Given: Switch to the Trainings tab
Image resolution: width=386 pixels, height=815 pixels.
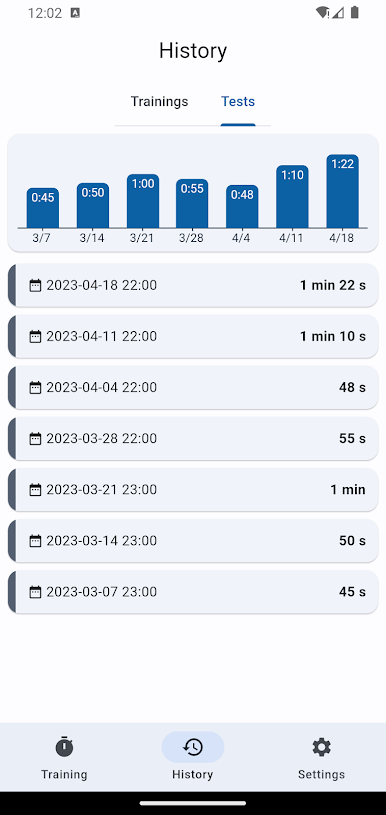Looking at the screenshot, I should [159, 101].
